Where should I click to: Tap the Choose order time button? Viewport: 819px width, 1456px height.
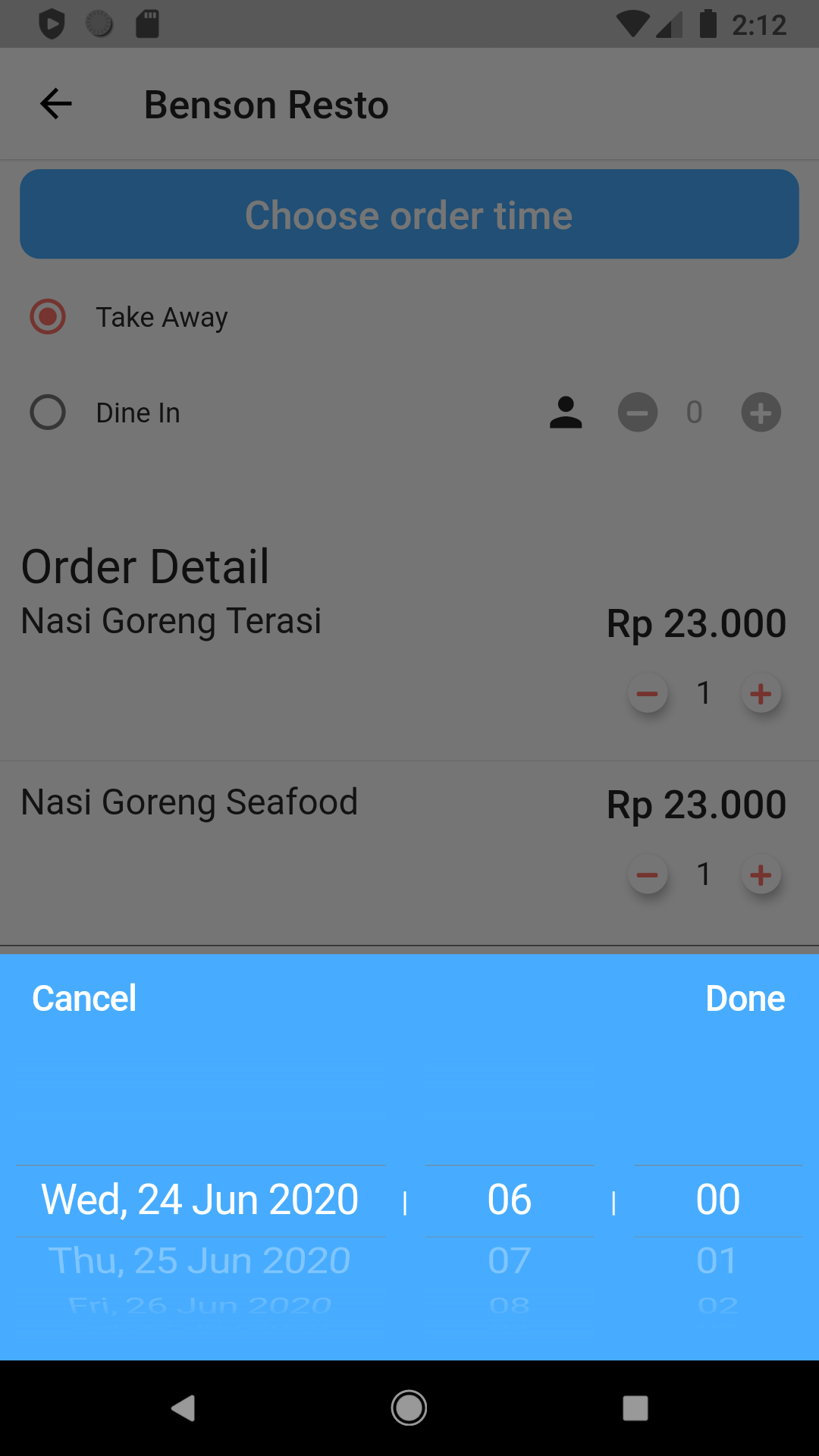tap(409, 215)
